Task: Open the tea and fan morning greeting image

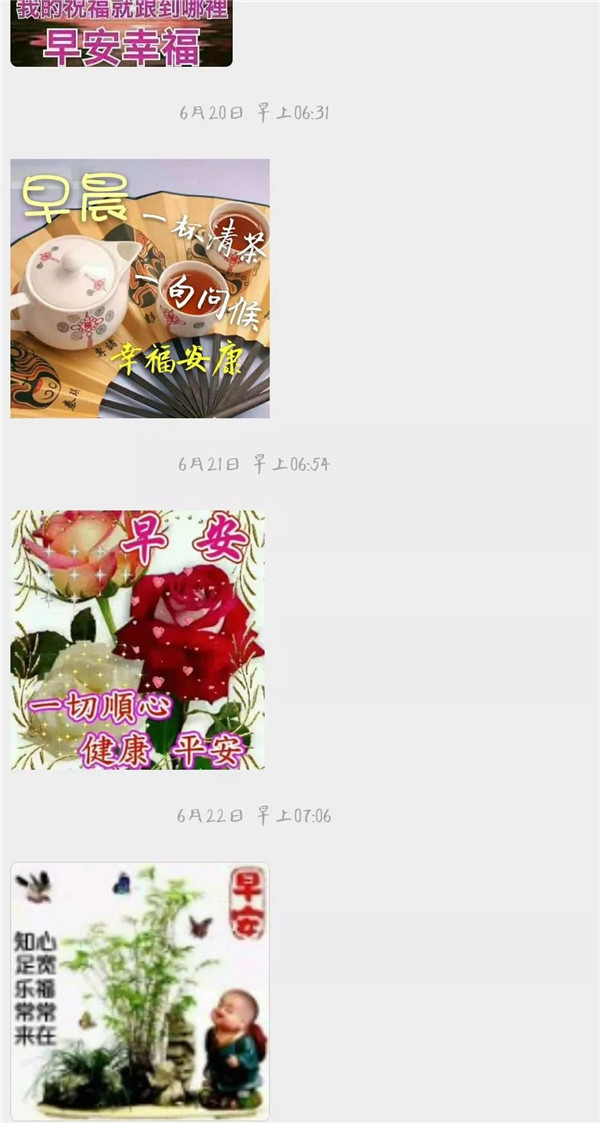Action: [x=140, y=288]
